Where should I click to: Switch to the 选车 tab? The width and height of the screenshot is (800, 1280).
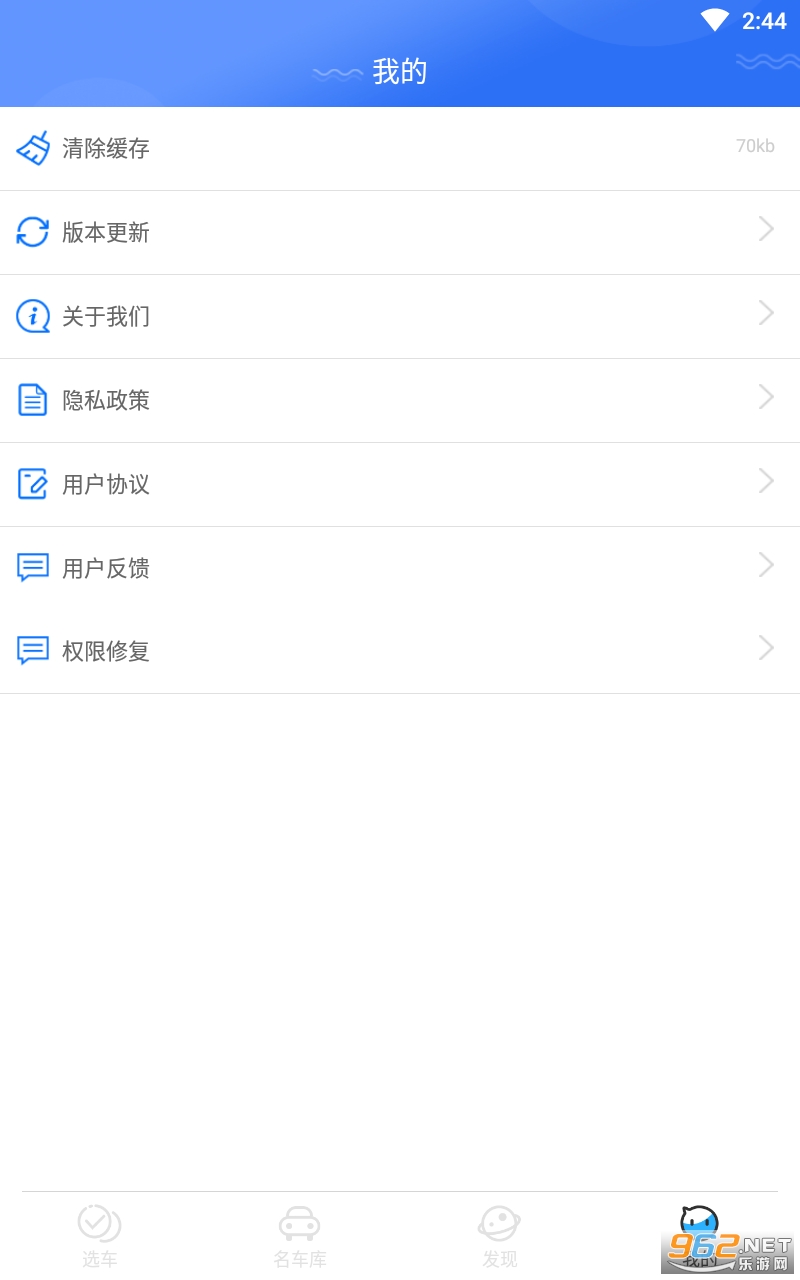pos(100,1236)
